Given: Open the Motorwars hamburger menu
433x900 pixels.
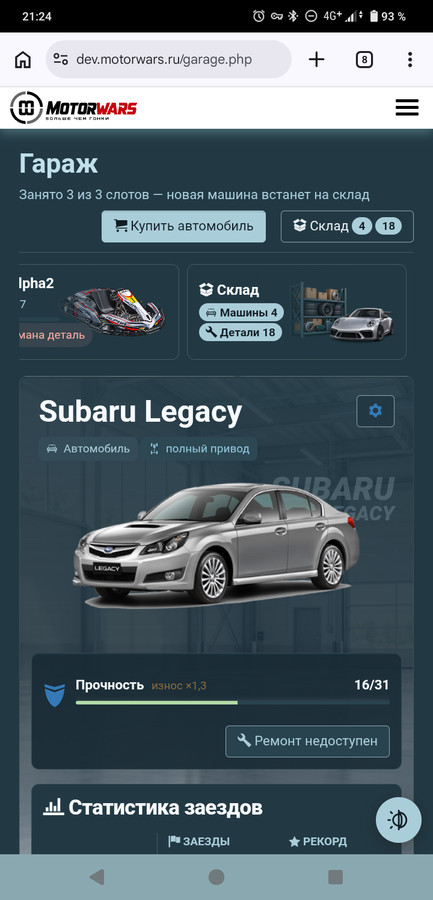Looking at the screenshot, I should (x=407, y=107).
